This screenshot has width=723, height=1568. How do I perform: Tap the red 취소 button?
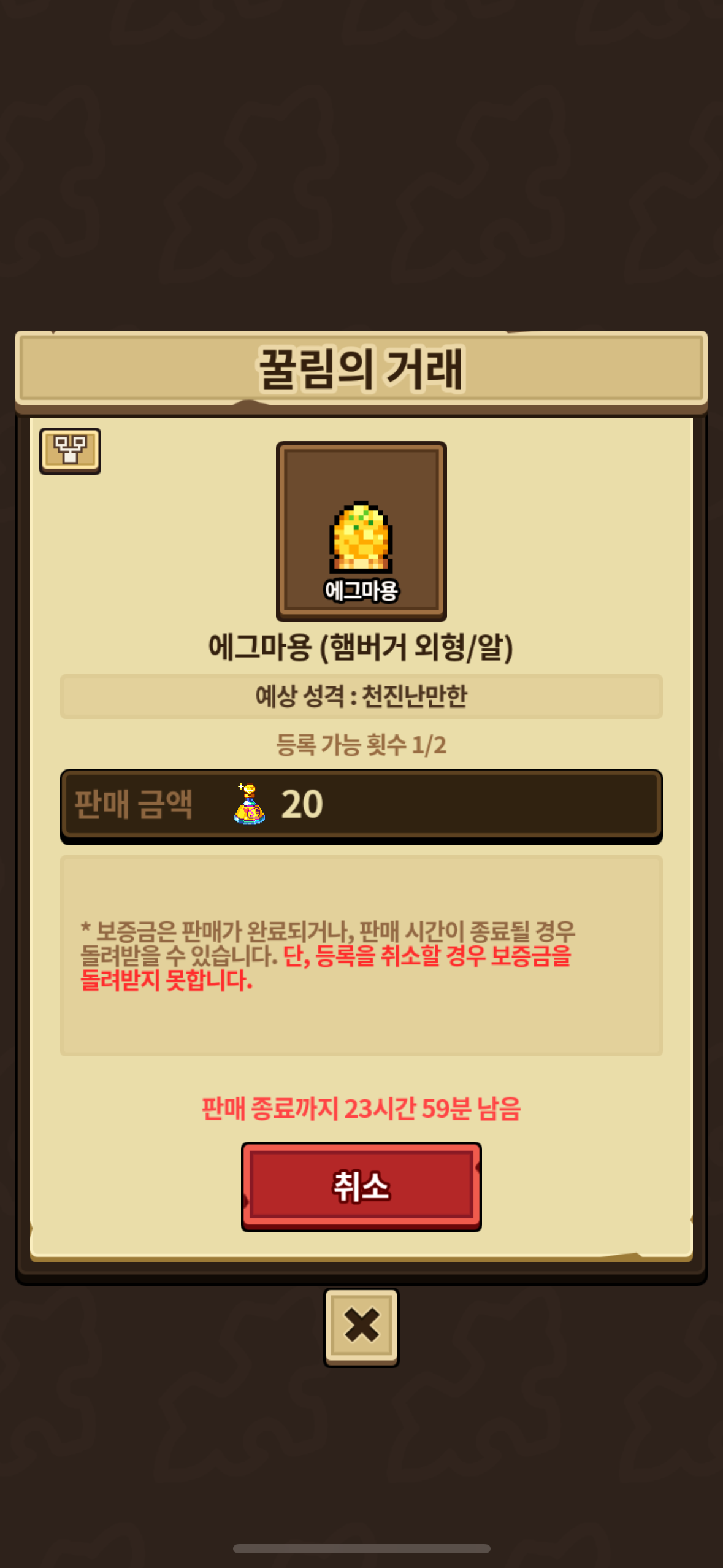tap(361, 1186)
